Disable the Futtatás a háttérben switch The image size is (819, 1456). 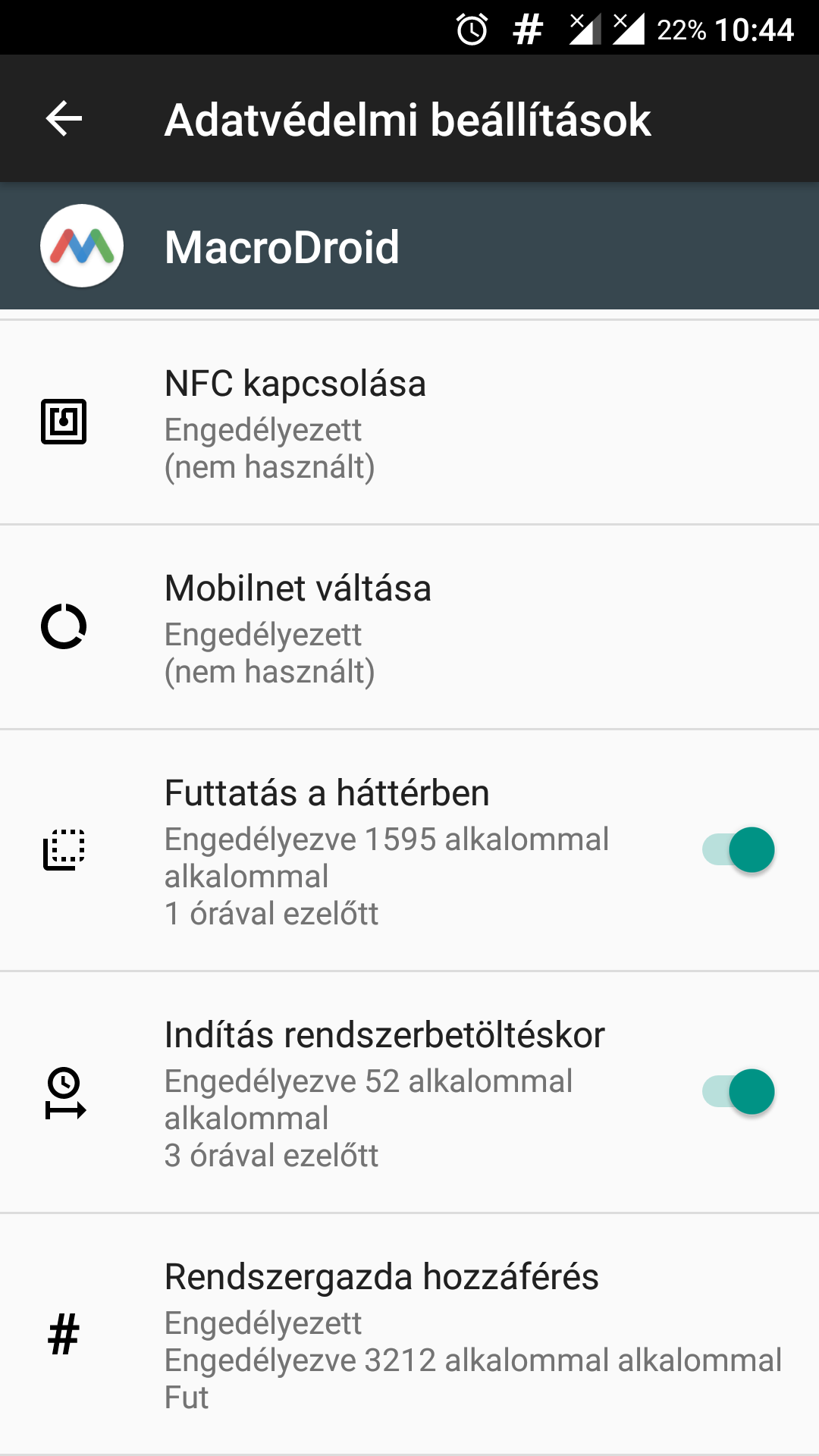tap(738, 849)
